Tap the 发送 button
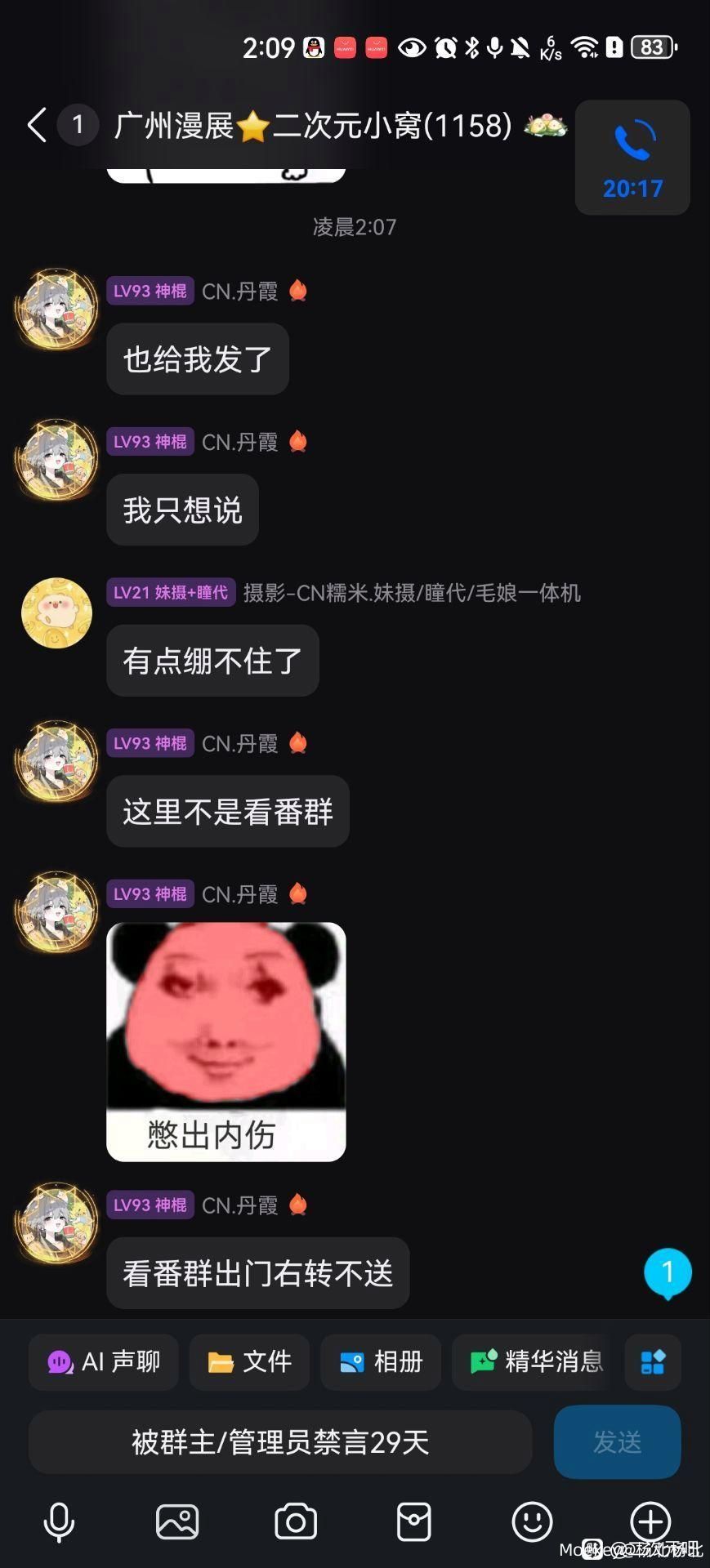The image size is (710, 1568). (x=617, y=1442)
